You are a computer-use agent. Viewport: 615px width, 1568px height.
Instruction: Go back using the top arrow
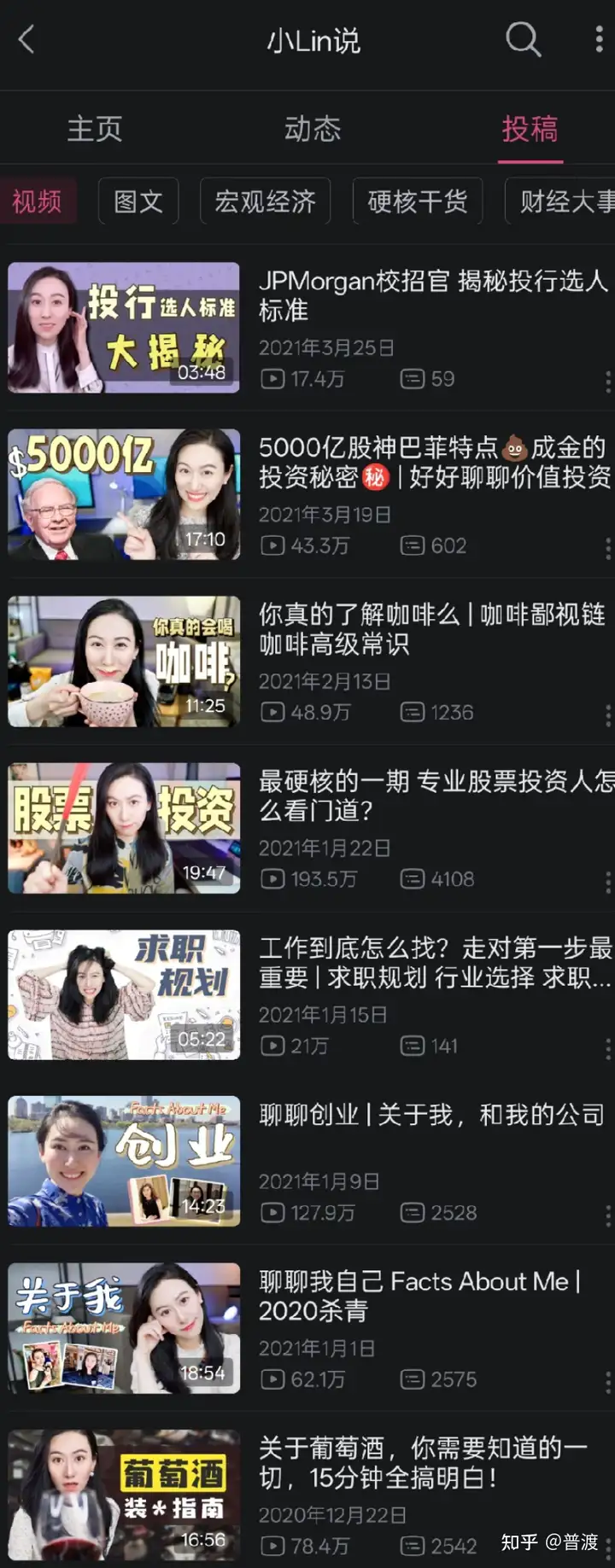pyautogui.click(x=26, y=39)
